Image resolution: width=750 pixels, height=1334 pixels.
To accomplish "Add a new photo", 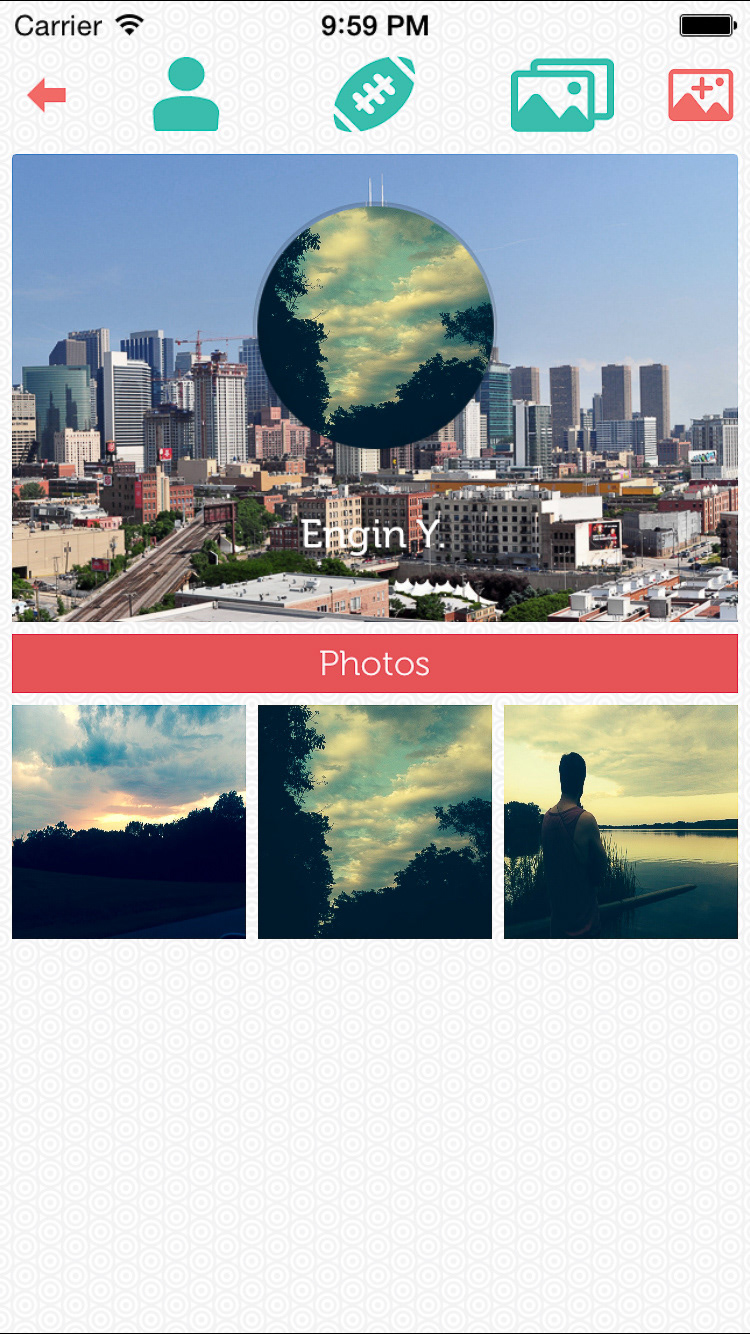I will (x=700, y=95).
